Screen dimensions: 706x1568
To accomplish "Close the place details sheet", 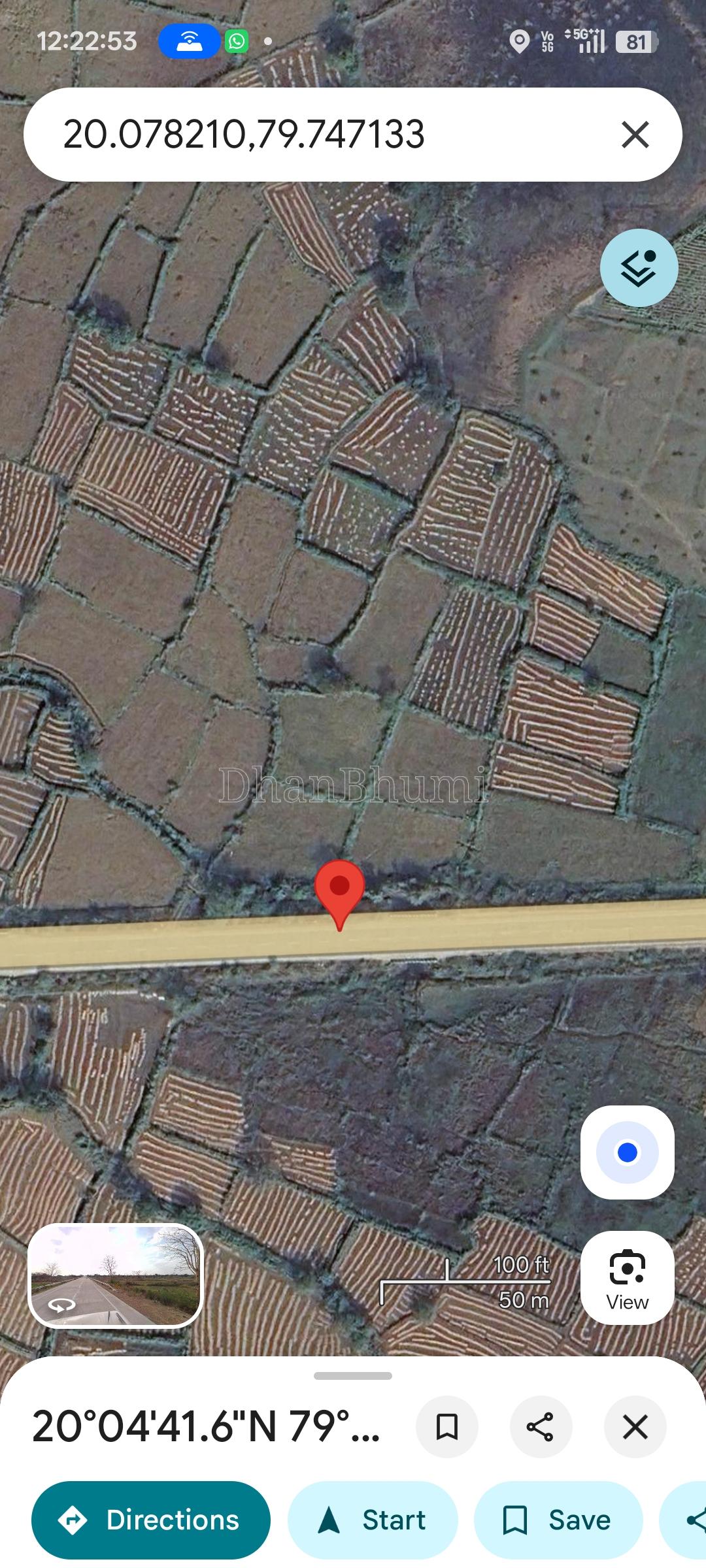I will tap(635, 1427).
